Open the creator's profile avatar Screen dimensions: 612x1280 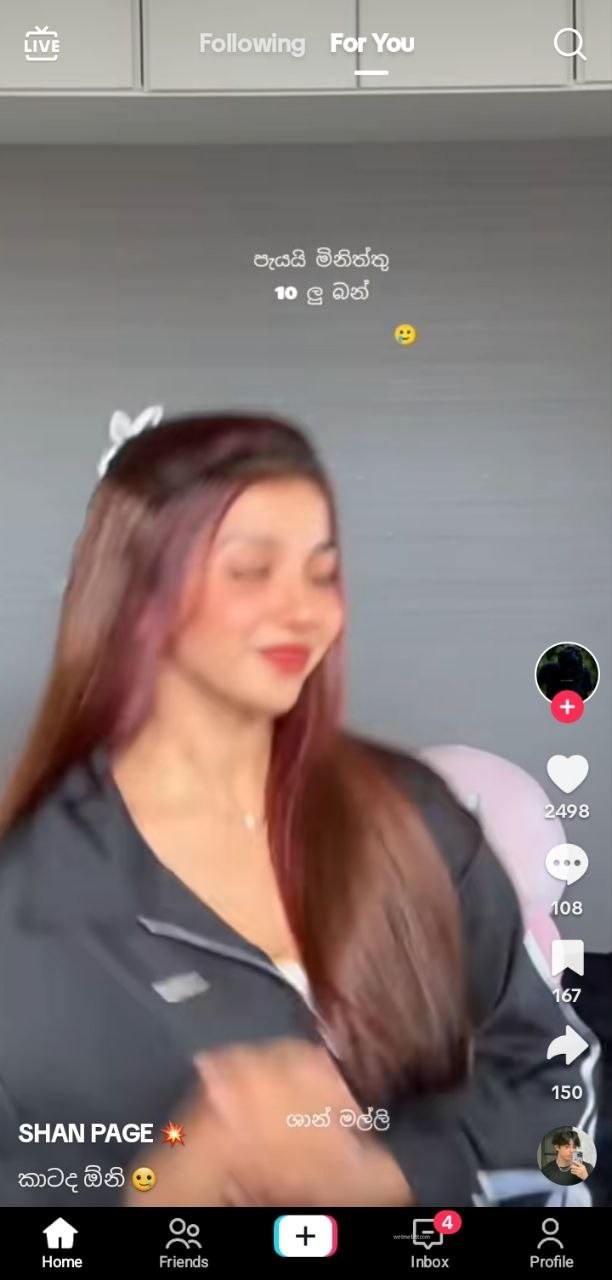point(567,673)
